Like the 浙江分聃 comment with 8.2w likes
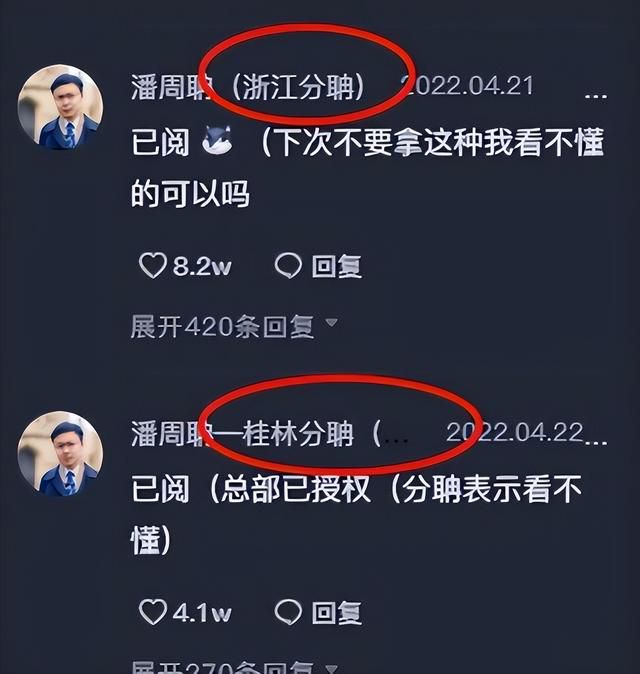640x674 pixels. pyautogui.click(x=152, y=266)
